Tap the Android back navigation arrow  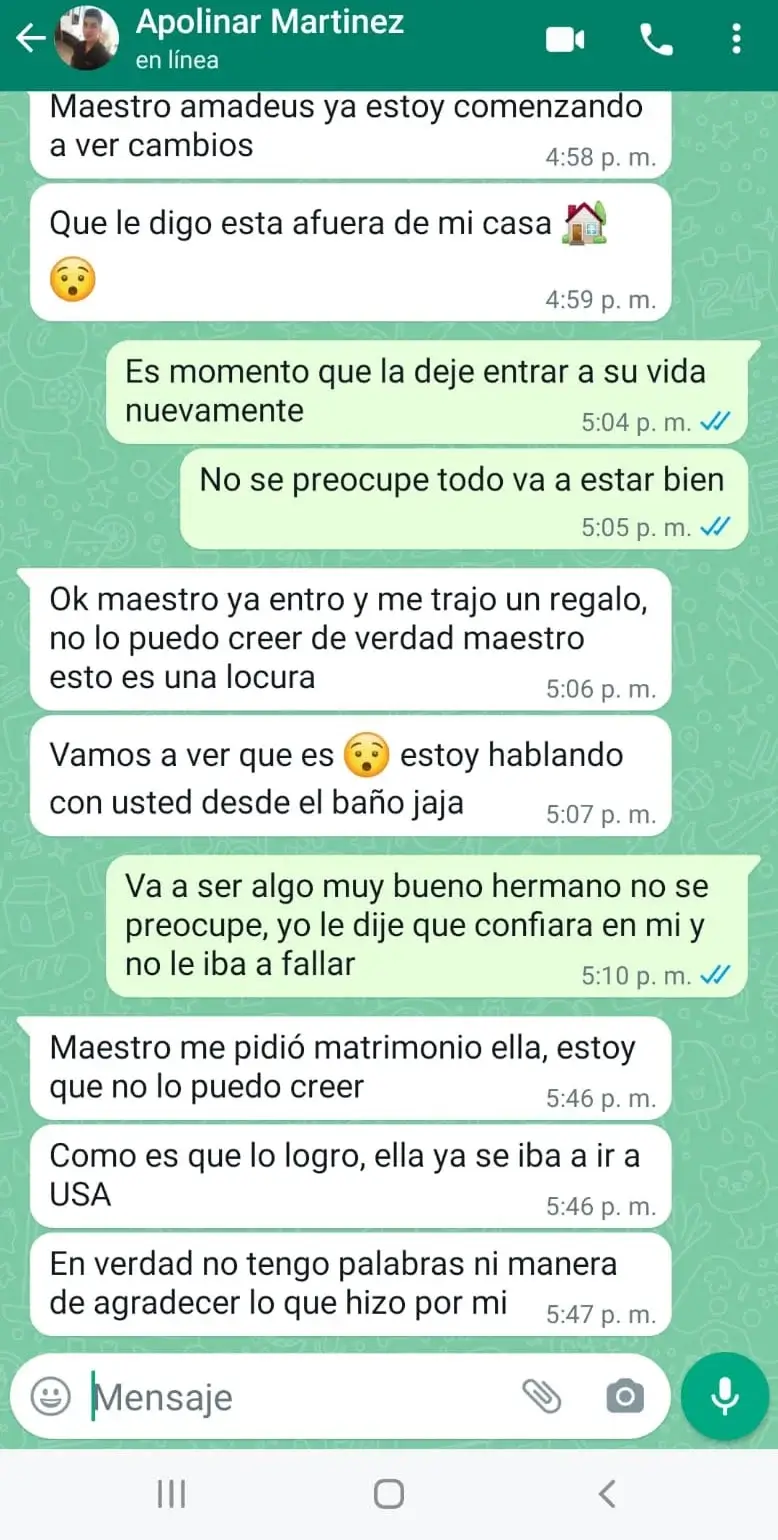point(606,1494)
